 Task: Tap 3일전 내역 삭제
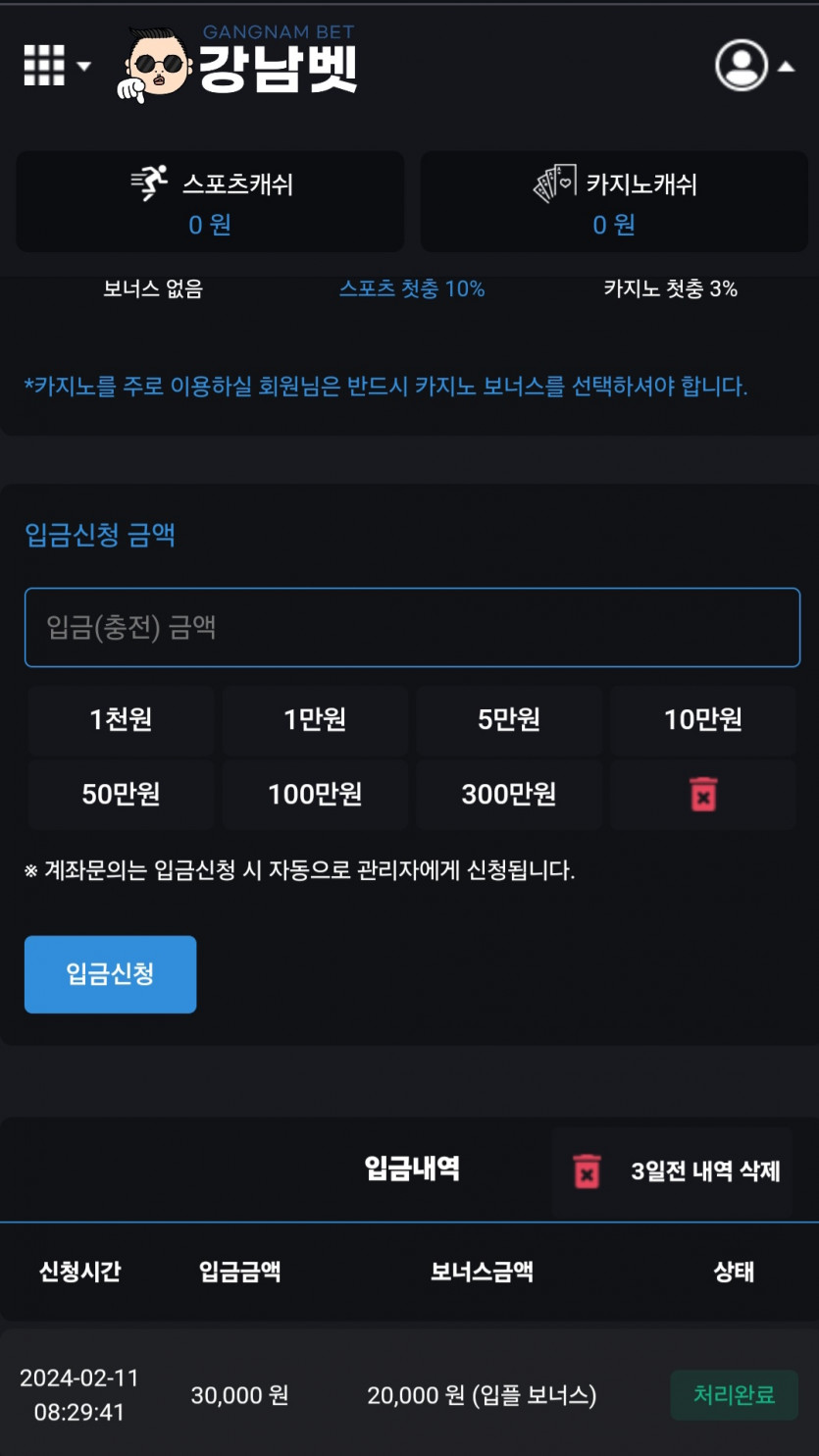672,1171
